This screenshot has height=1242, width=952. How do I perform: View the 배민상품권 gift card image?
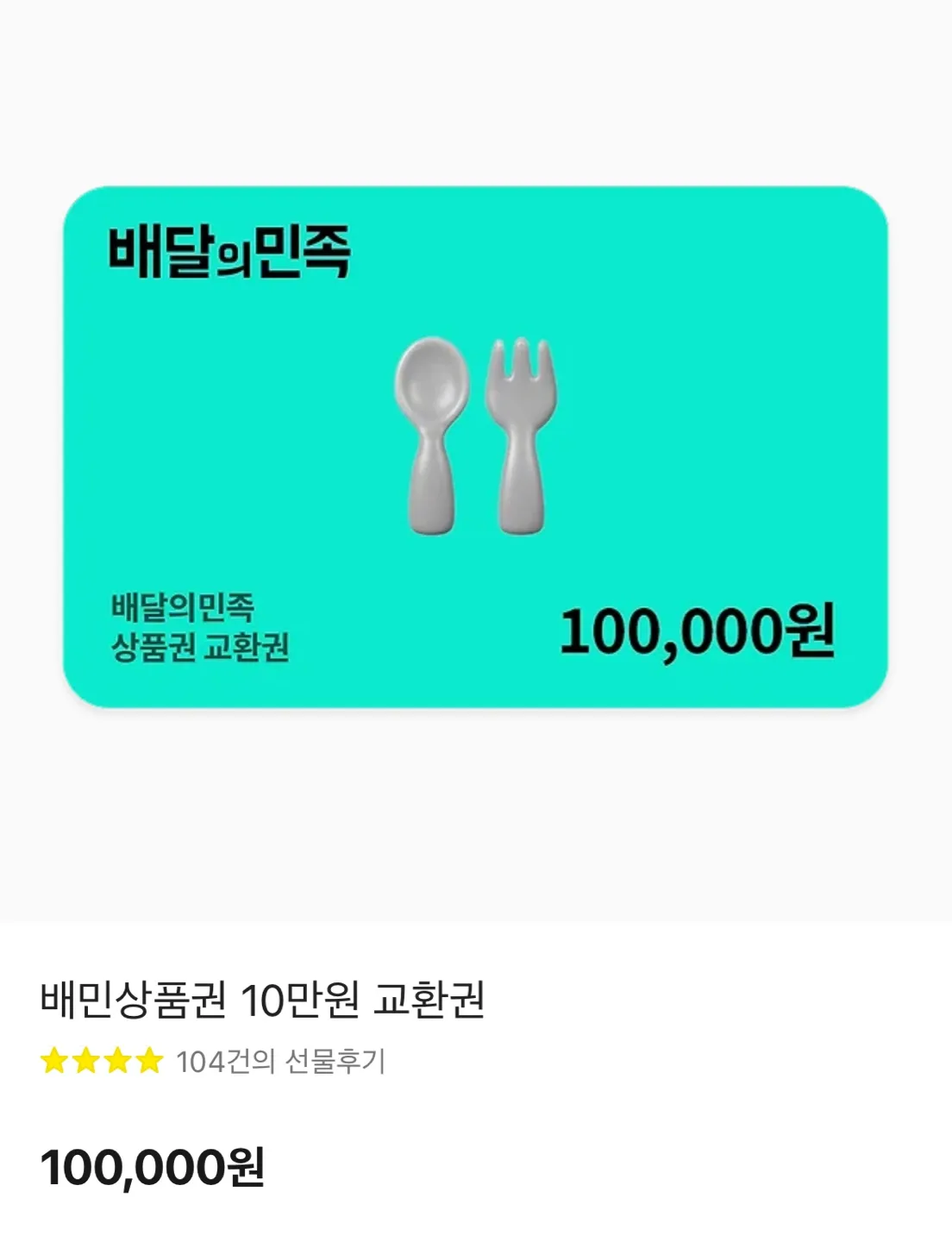tap(475, 447)
